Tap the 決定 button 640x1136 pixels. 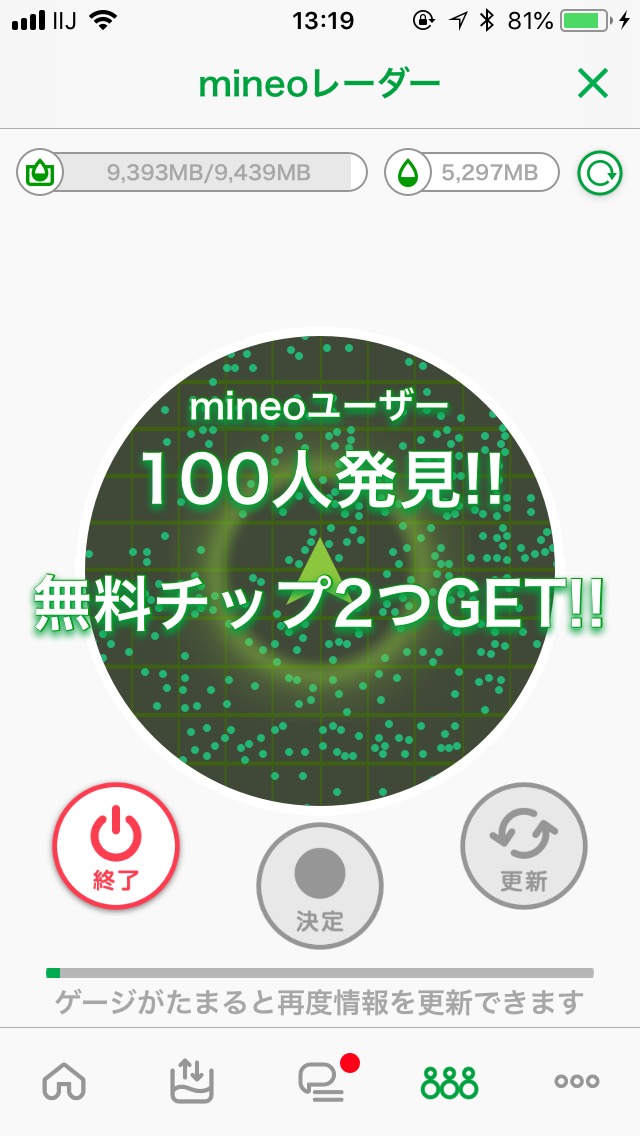320,886
